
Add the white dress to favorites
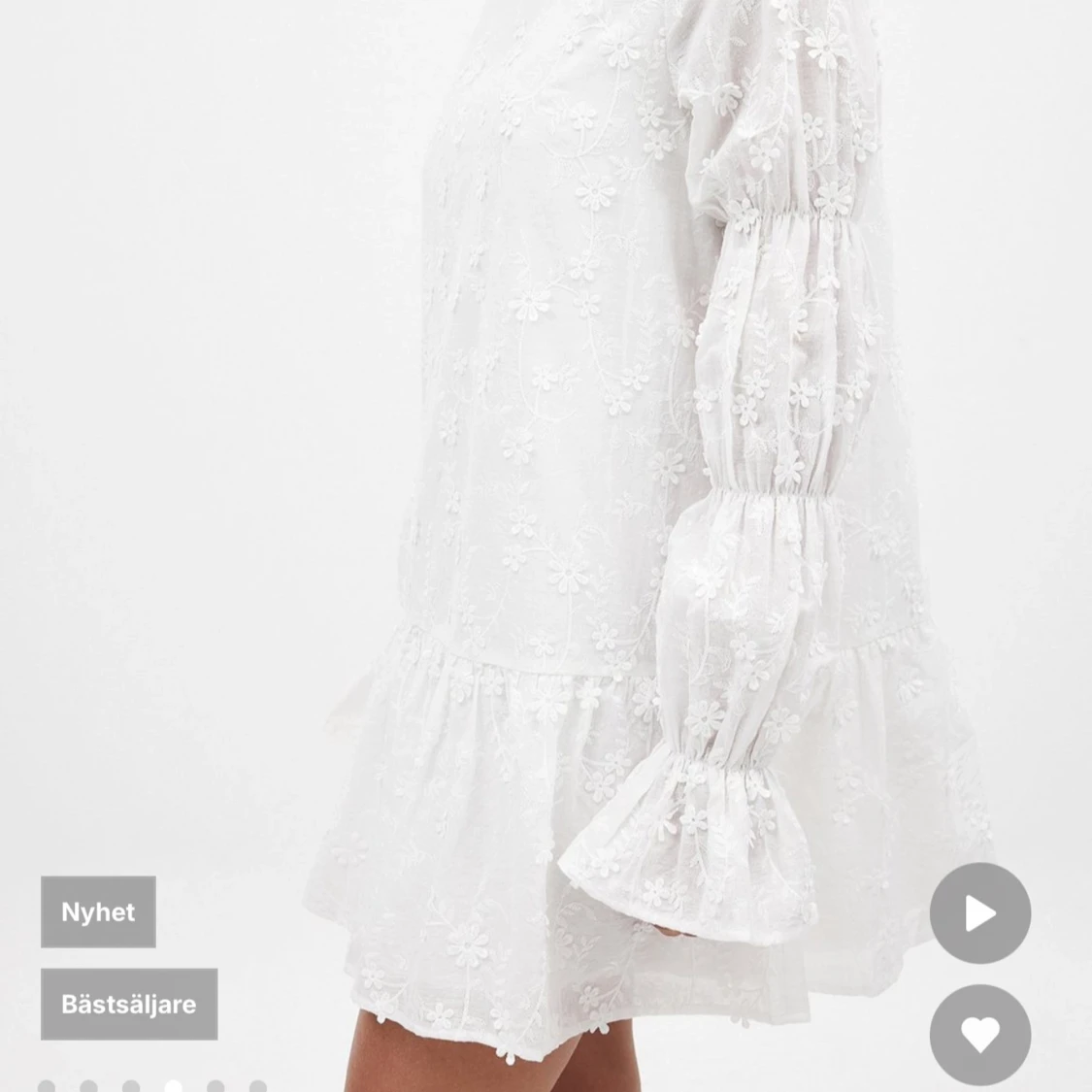click(979, 1036)
